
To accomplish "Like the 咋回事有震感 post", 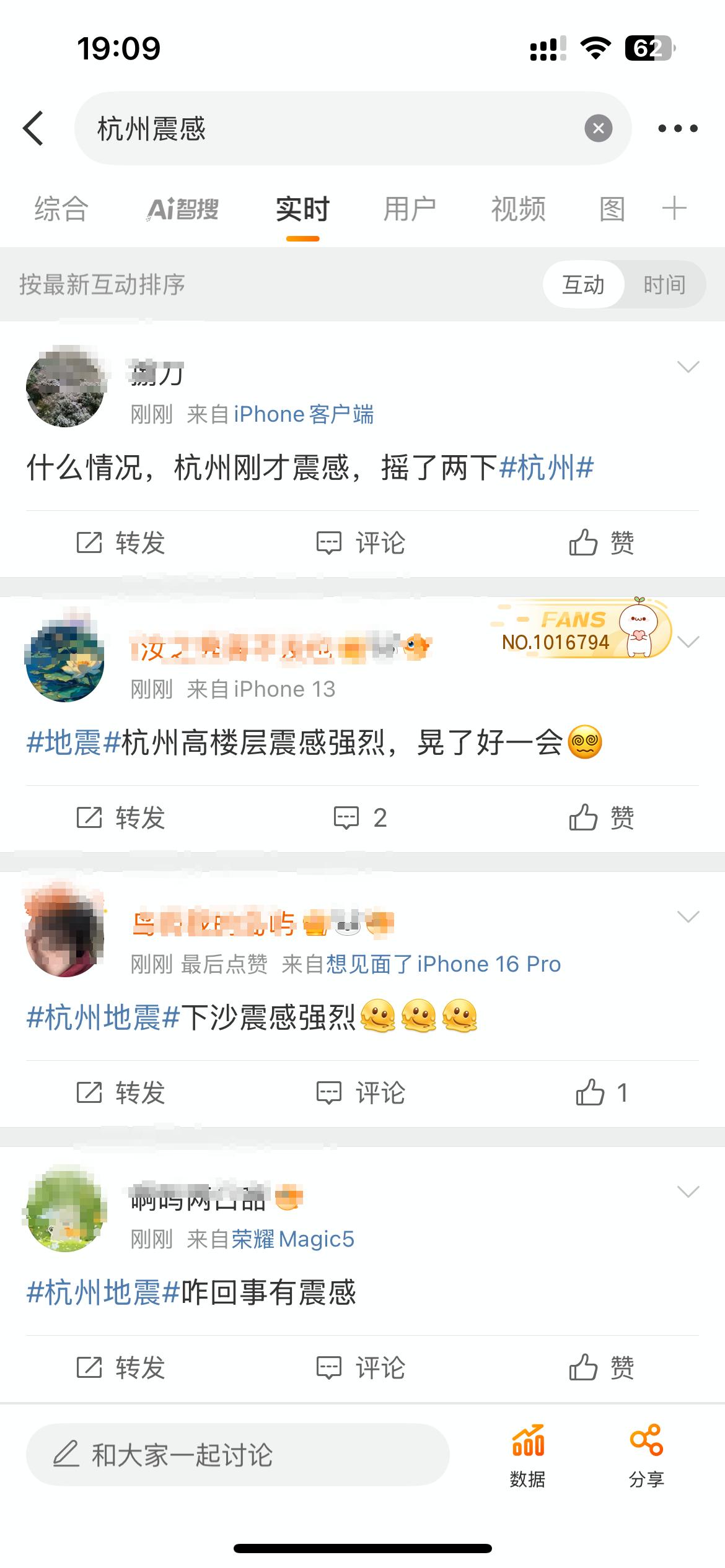I will click(x=600, y=1368).
